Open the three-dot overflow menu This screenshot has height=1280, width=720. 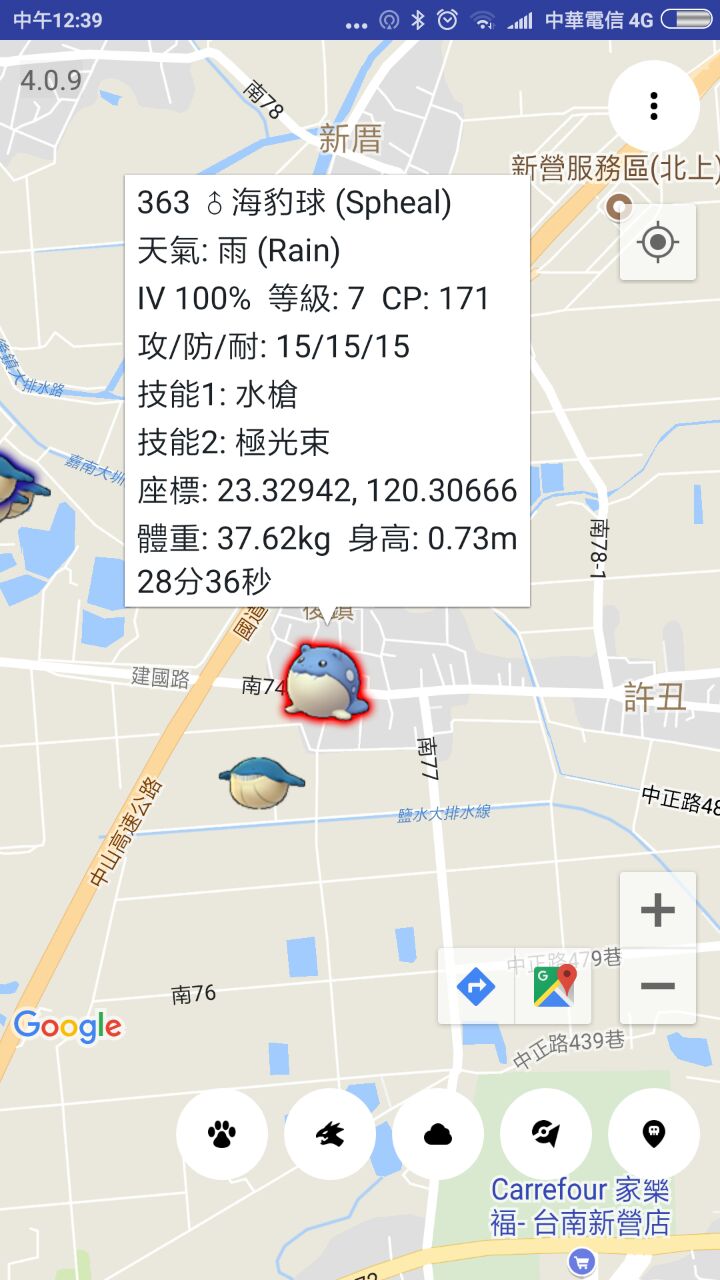[x=653, y=105]
